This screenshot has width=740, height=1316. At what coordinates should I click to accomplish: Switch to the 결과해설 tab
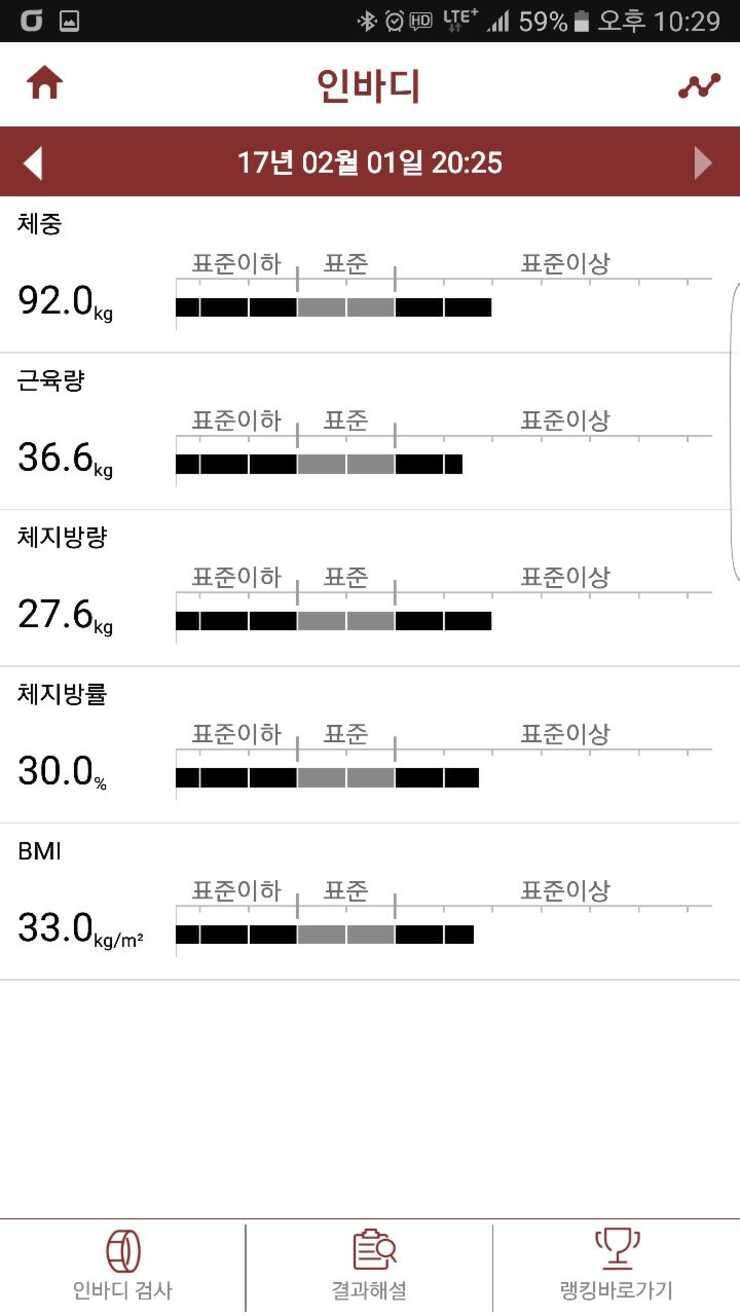pos(370,1265)
